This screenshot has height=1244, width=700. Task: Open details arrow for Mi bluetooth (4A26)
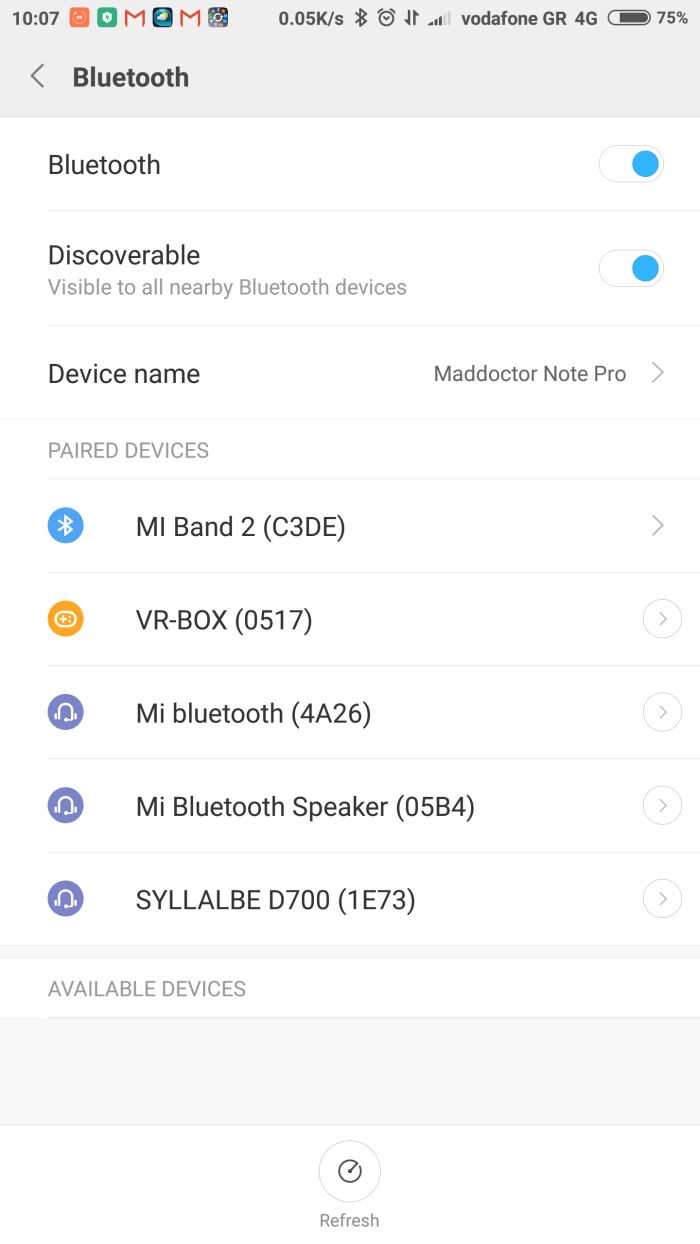coord(661,713)
